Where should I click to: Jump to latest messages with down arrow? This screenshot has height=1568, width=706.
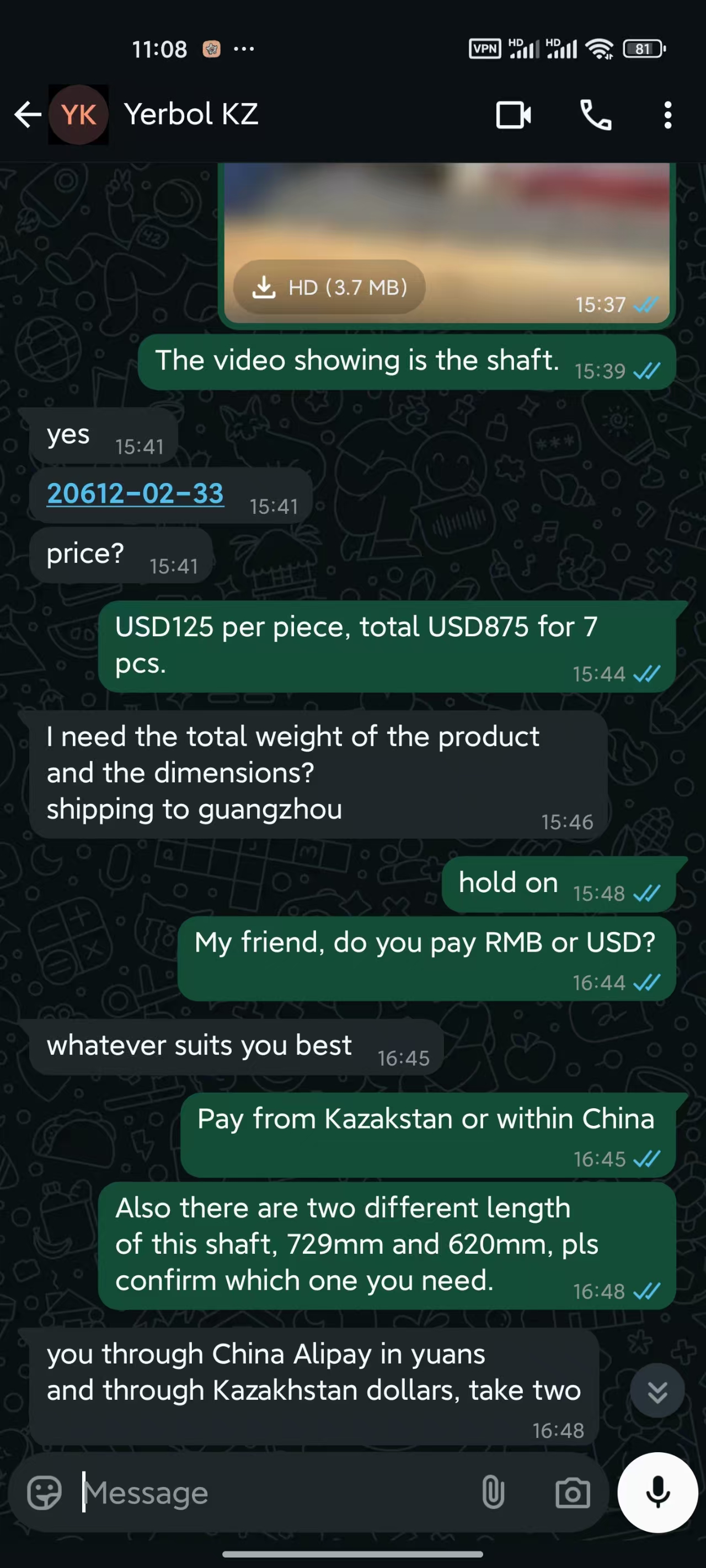[x=657, y=1392]
